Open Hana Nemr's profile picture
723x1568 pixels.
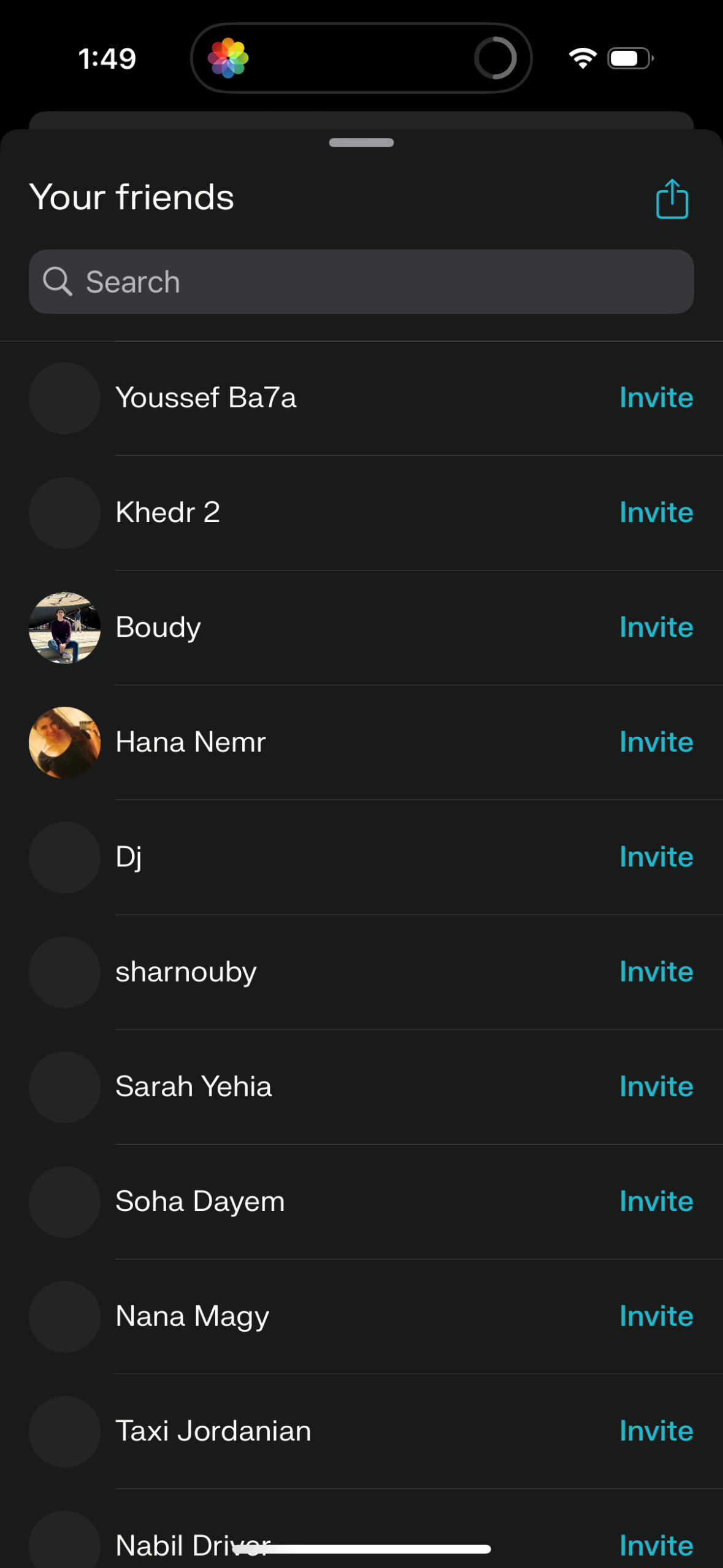[64, 742]
